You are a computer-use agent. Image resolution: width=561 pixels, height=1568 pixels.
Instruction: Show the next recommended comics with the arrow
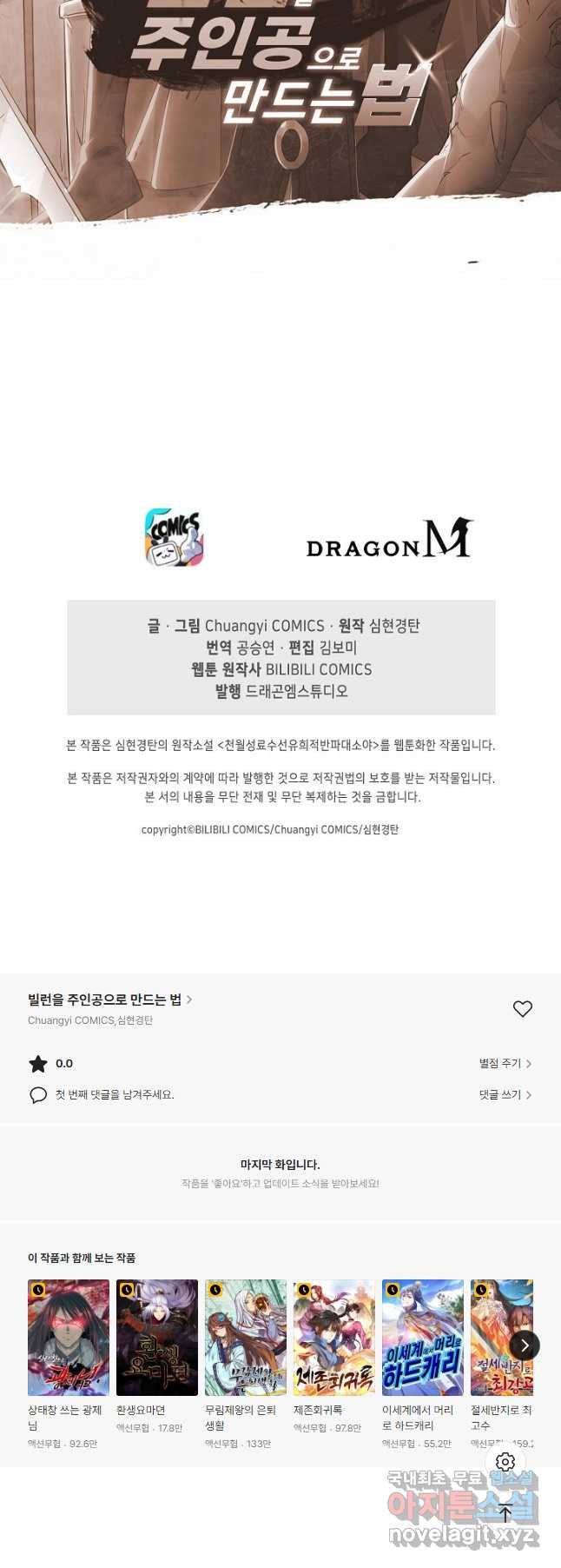pos(525,1345)
